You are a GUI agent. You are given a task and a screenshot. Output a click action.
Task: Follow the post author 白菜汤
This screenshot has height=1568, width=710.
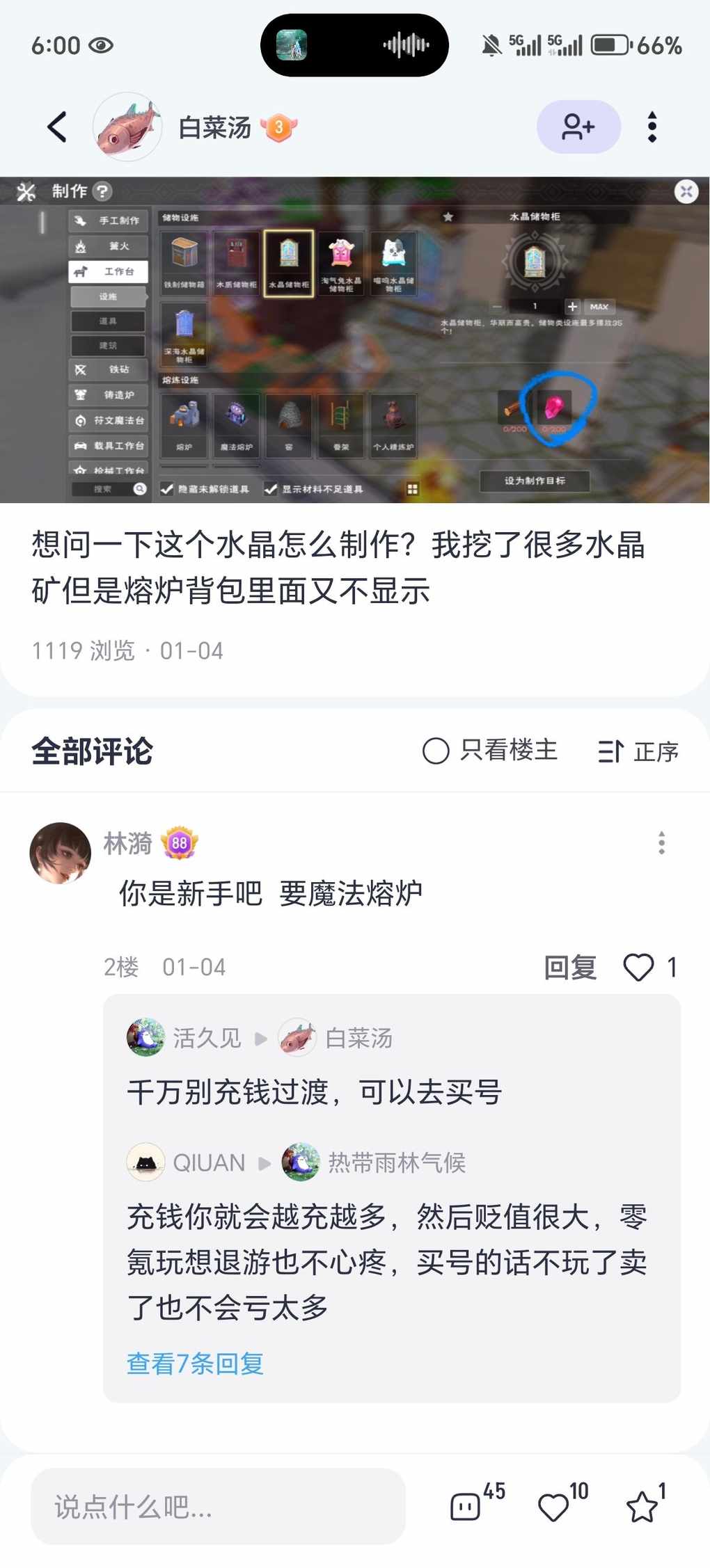(578, 127)
